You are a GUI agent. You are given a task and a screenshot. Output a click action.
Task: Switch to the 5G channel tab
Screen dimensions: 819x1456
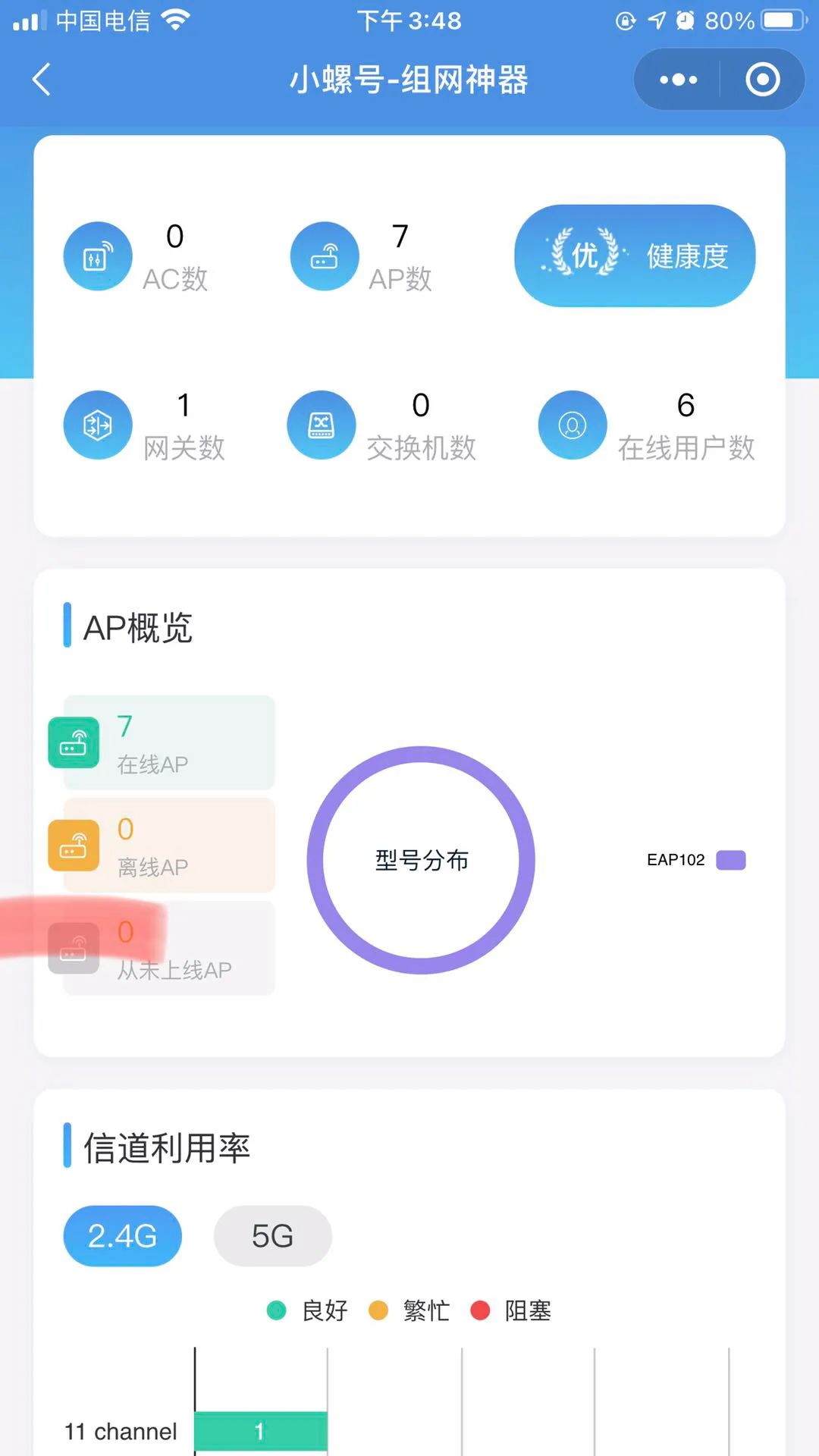coord(273,1236)
